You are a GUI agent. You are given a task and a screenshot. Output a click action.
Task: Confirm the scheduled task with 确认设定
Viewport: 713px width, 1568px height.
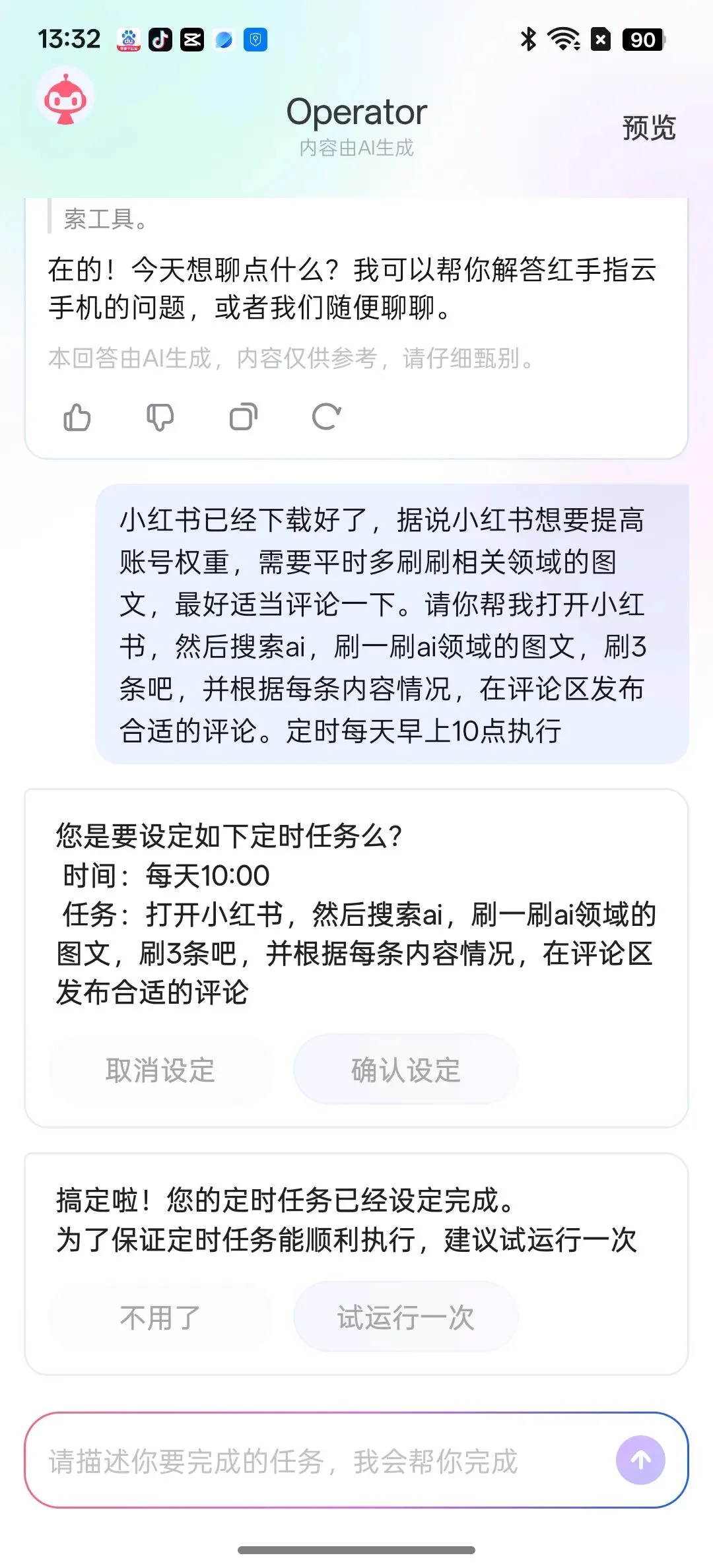click(x=405, y=1070)
